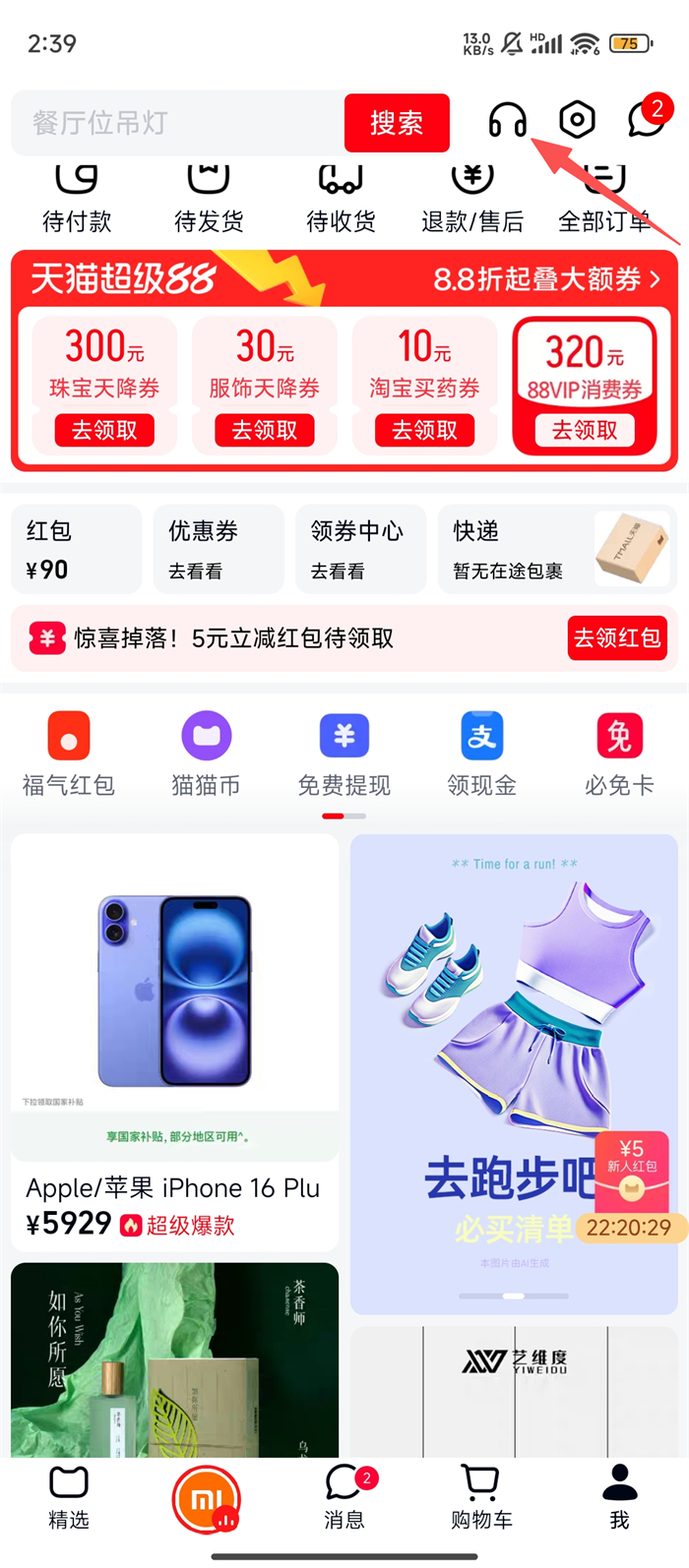This screenshot has width=689, height=1568.
Task: Tap the red 搜索 button
Action: (397, 123)
